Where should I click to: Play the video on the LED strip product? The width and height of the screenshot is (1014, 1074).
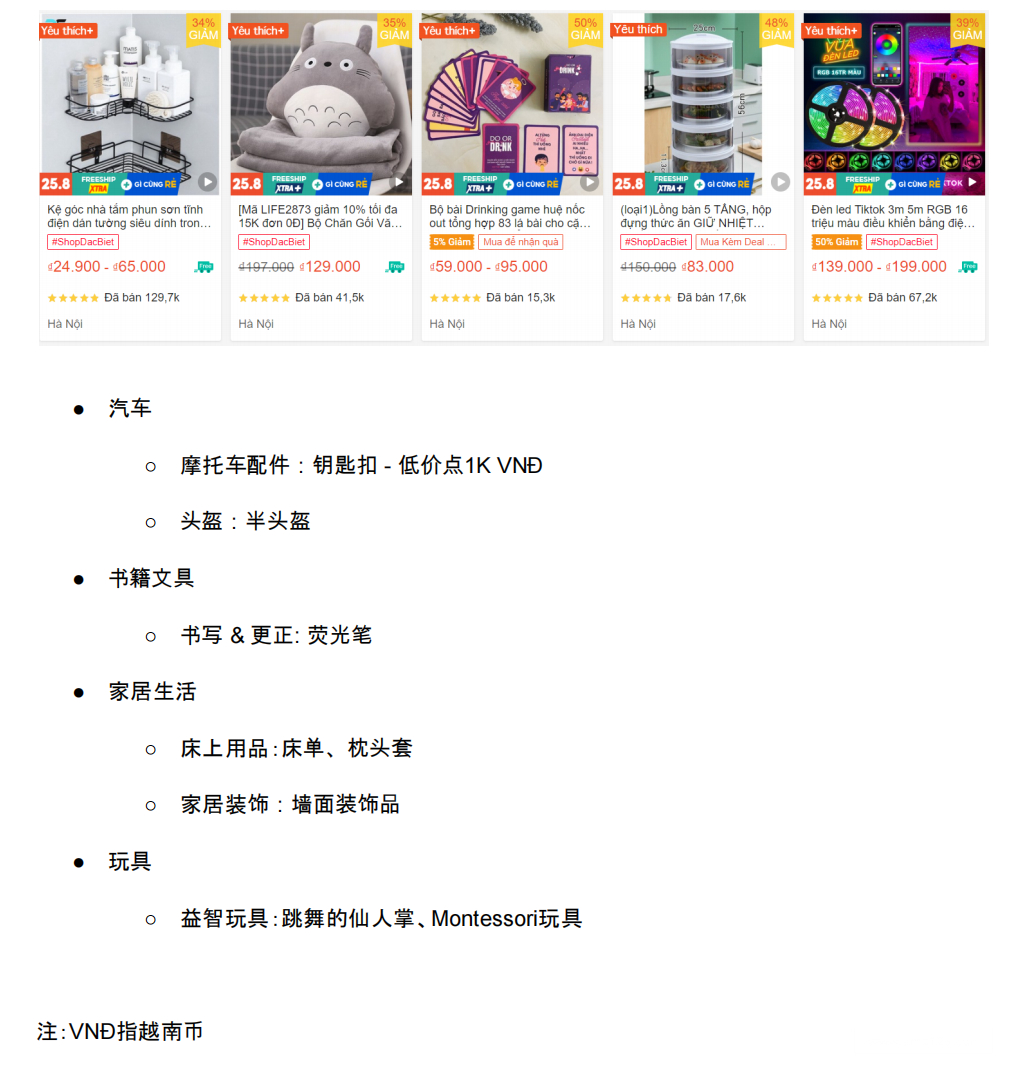[x=971, y=182]
